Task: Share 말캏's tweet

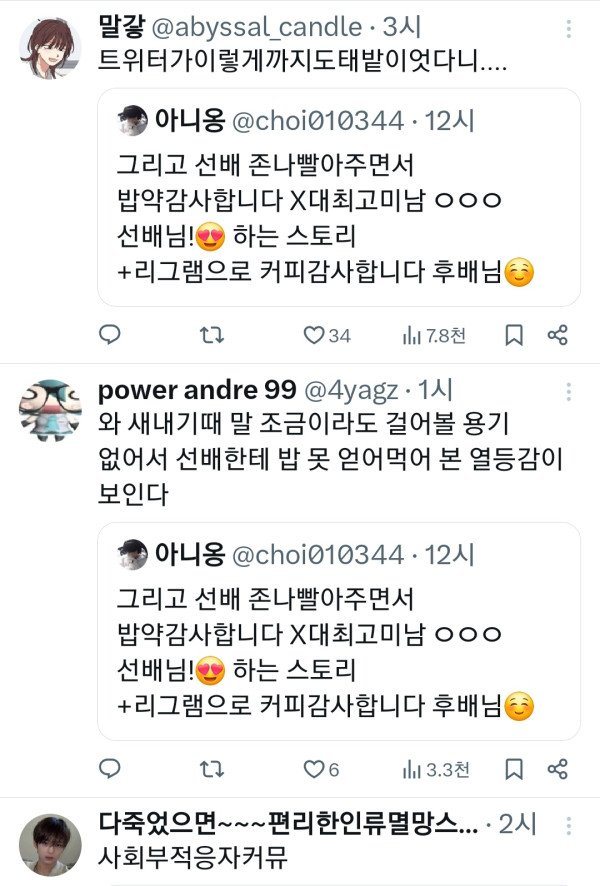Action: pos(558,335)
